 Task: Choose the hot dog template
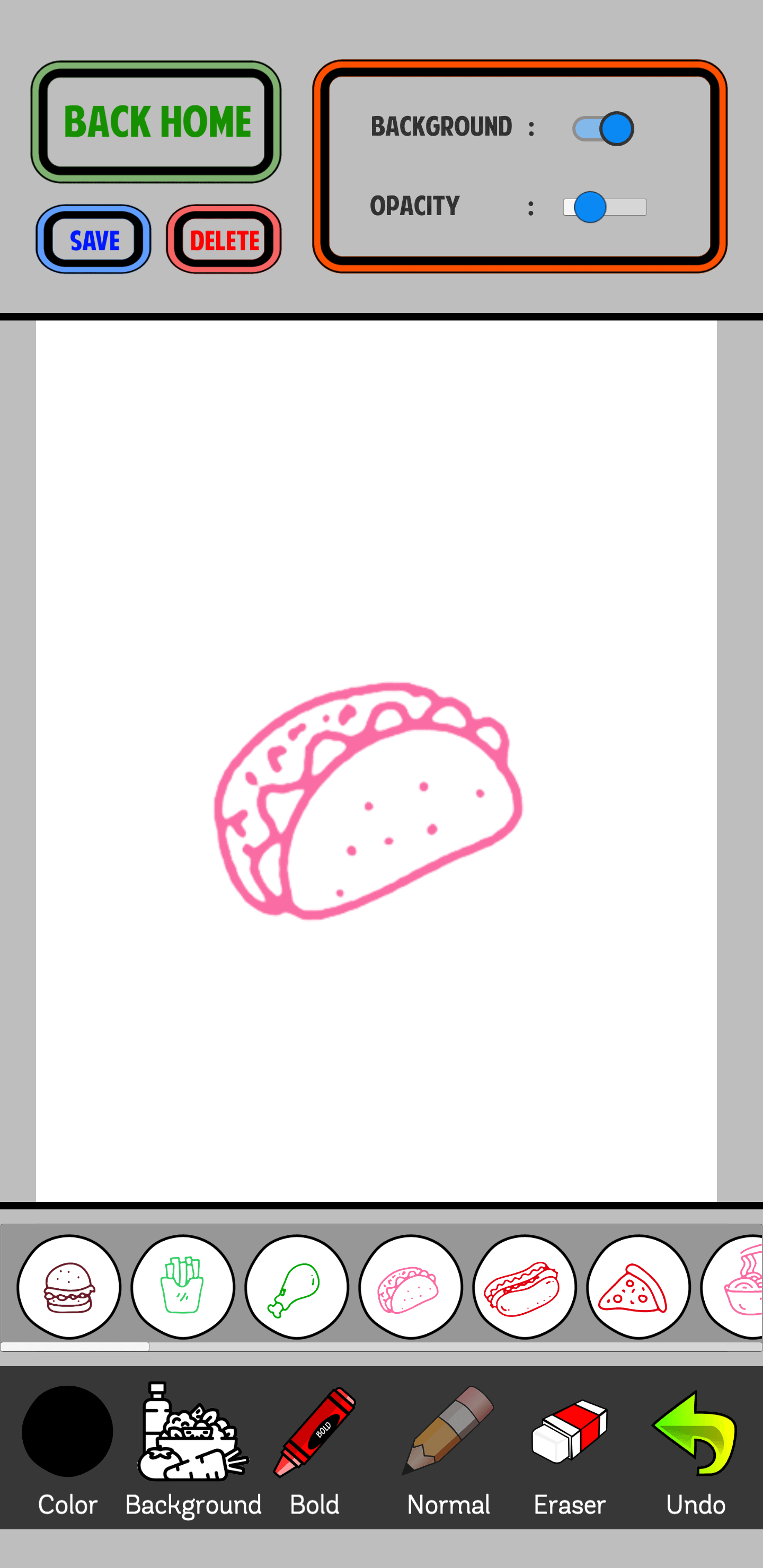pyautogui.click(x=524, y=1287)
